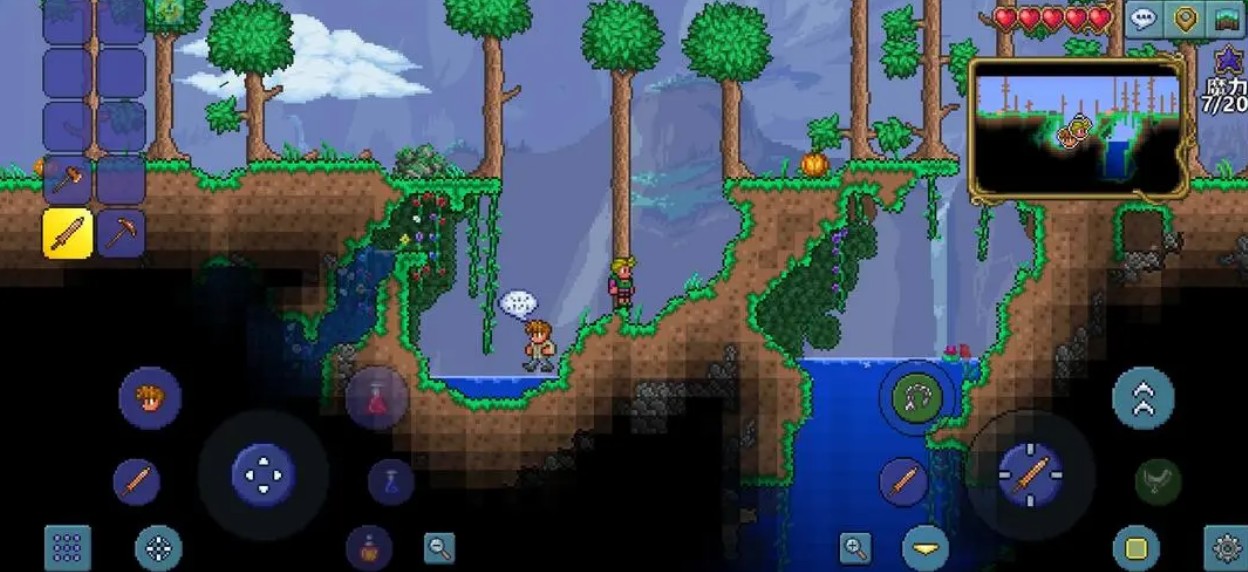Toggle the crosshair cursor mode button

coord(158,548)
